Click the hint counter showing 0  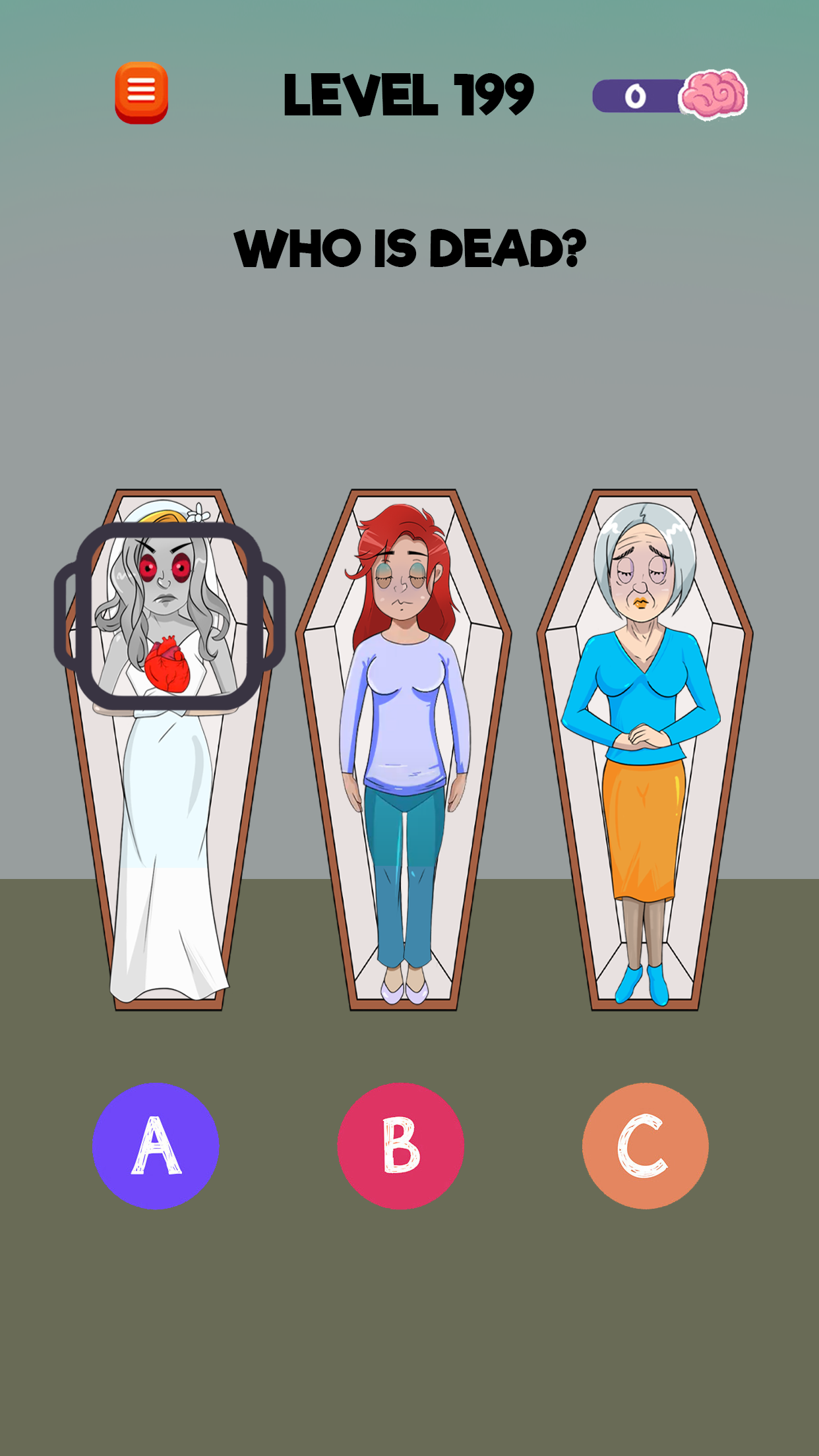[x=635, y=96]
